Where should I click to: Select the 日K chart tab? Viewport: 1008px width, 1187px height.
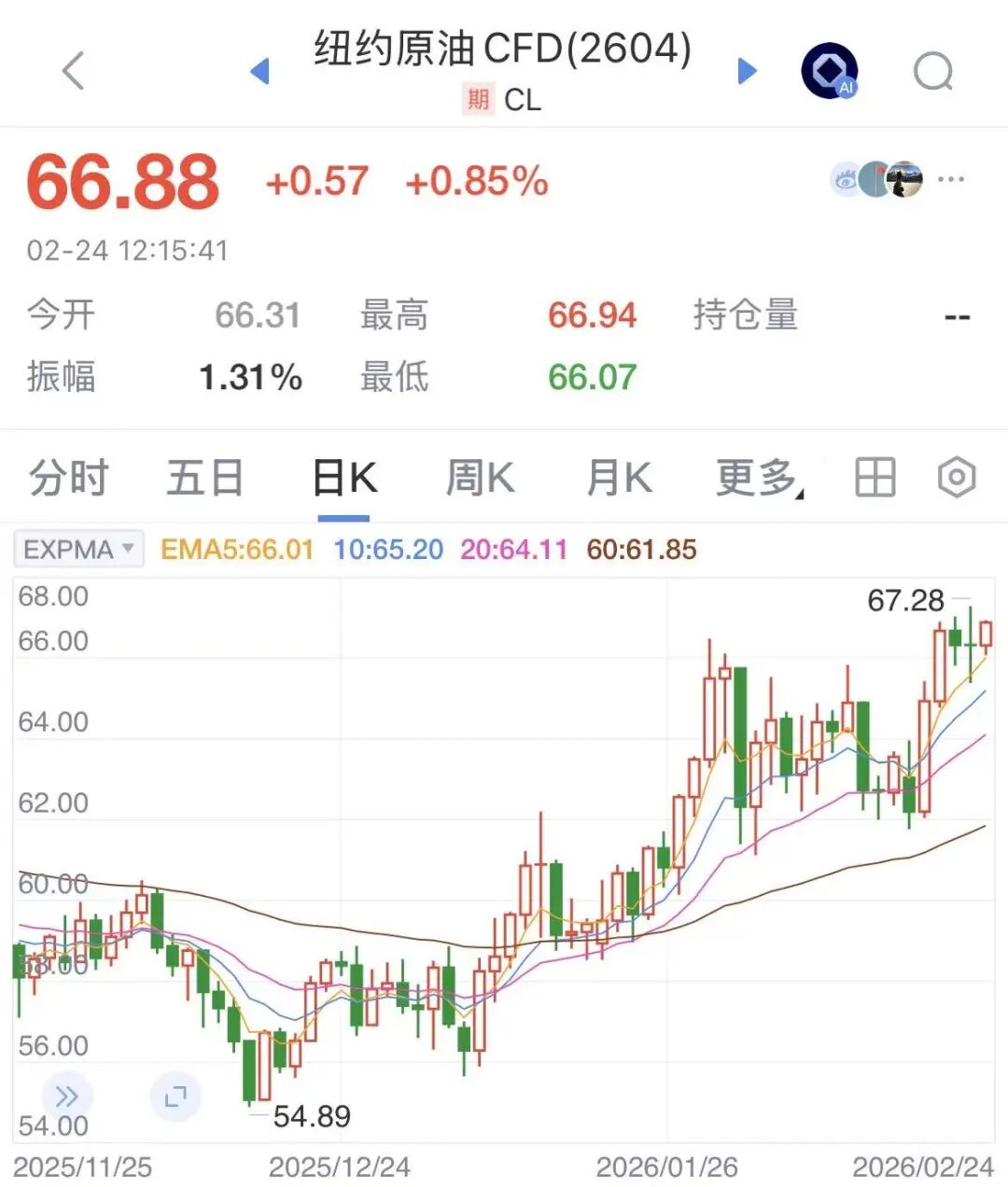(343, 479)
